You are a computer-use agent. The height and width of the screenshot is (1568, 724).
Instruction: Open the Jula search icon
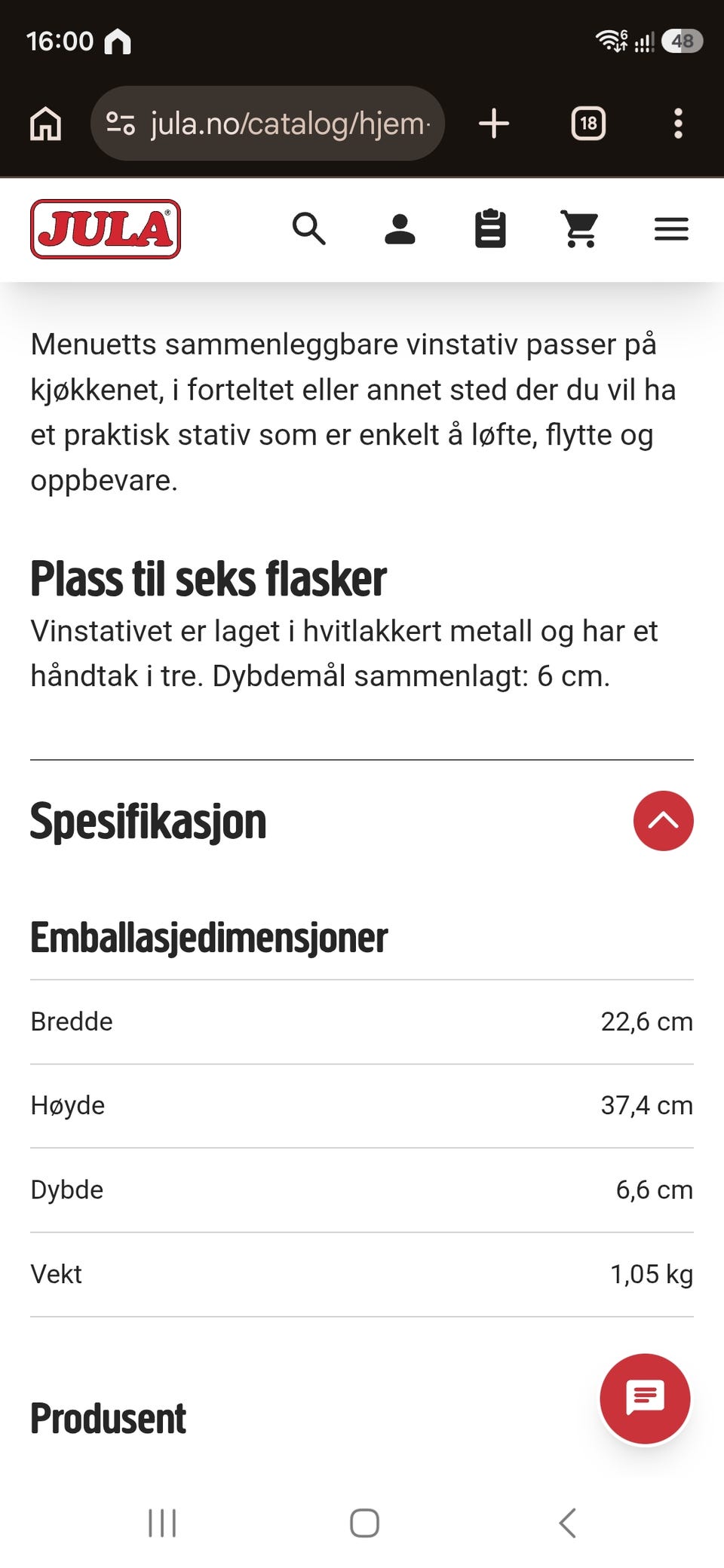point(309,229)
